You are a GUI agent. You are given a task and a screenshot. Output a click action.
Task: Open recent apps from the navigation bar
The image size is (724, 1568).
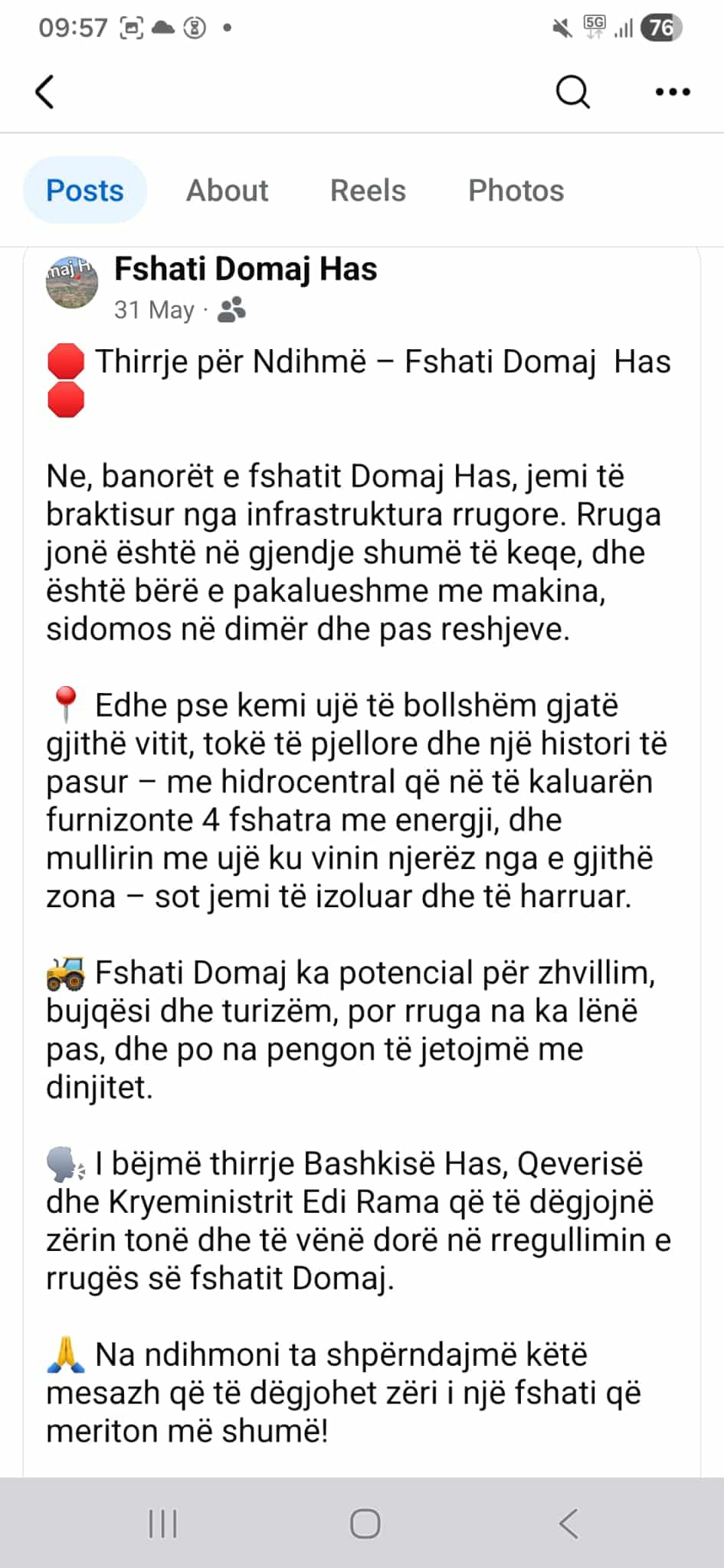click(x=162, y=1524)
